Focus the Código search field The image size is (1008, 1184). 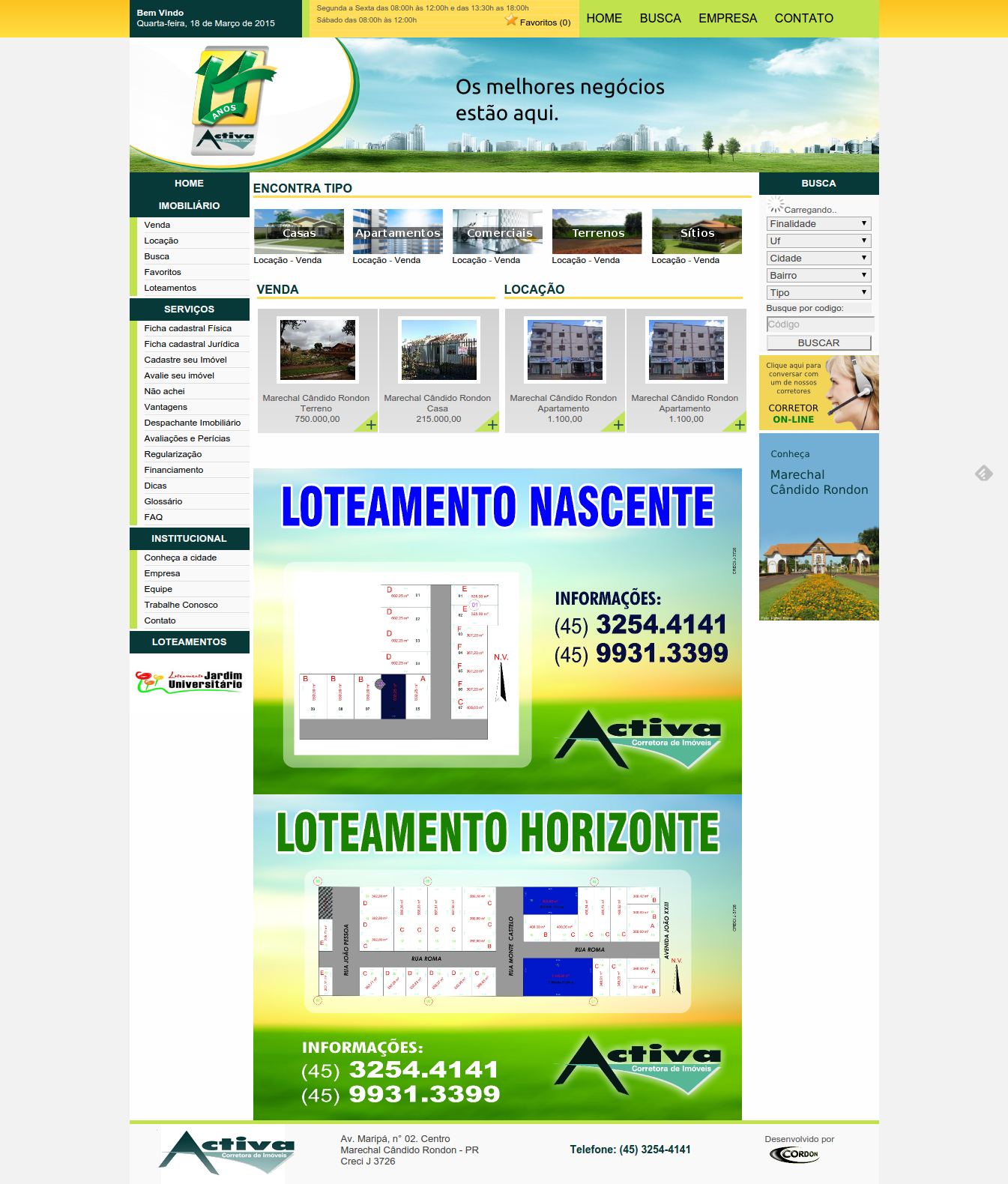(820, 324)
